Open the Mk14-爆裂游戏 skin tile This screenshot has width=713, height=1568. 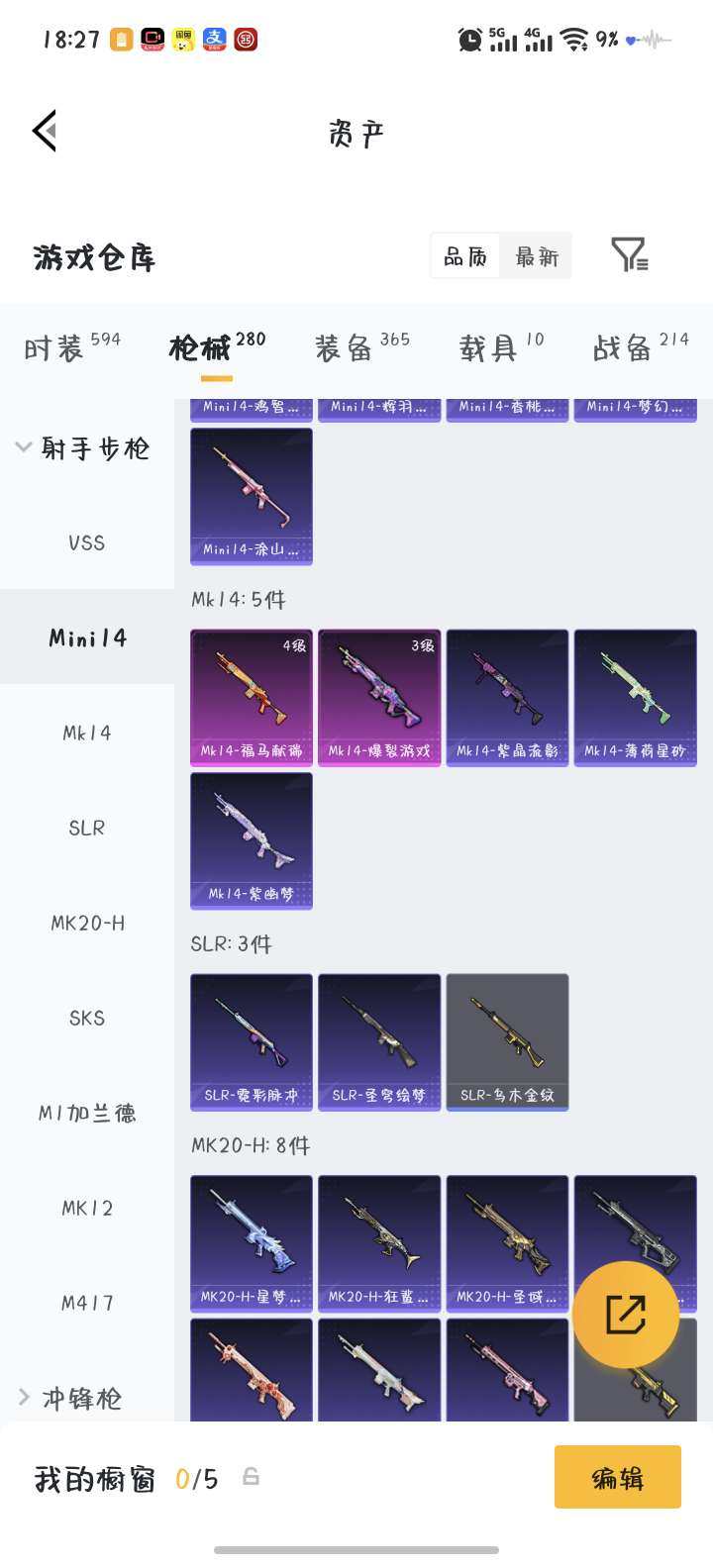tap(379, 697)
